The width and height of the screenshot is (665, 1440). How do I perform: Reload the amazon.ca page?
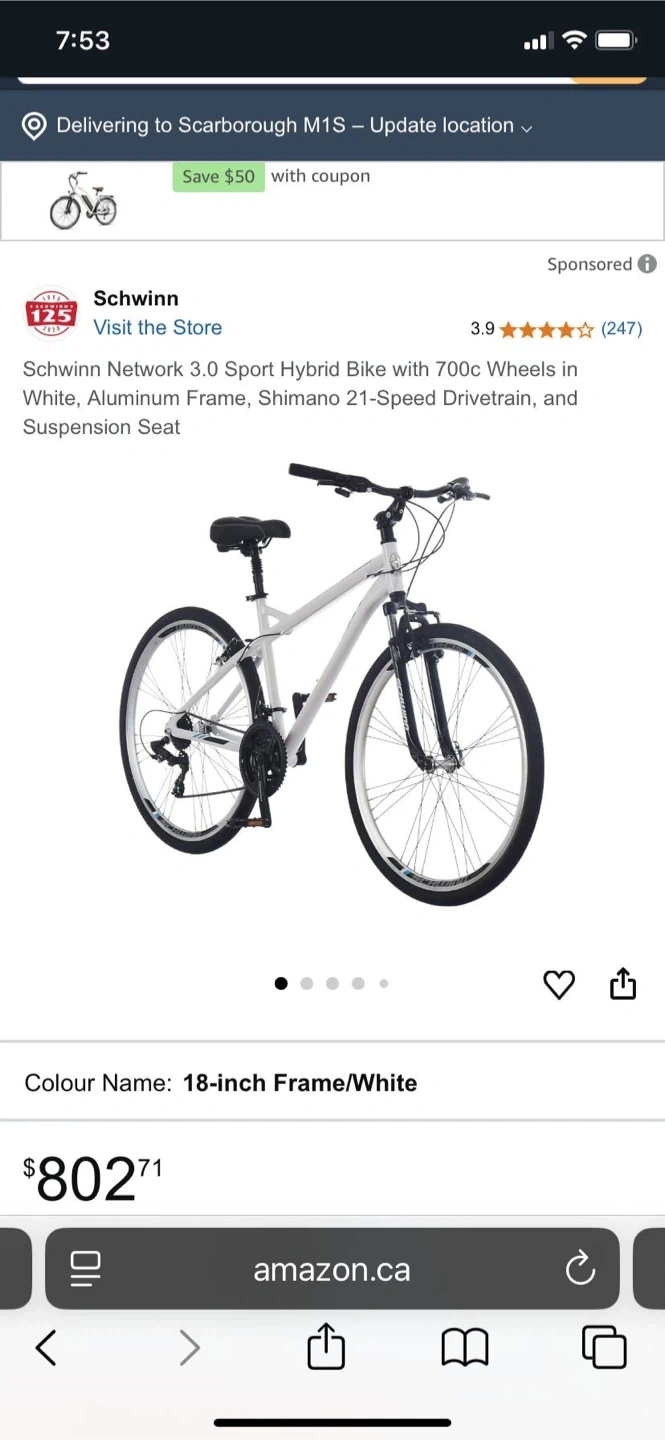coord(580,1269)
